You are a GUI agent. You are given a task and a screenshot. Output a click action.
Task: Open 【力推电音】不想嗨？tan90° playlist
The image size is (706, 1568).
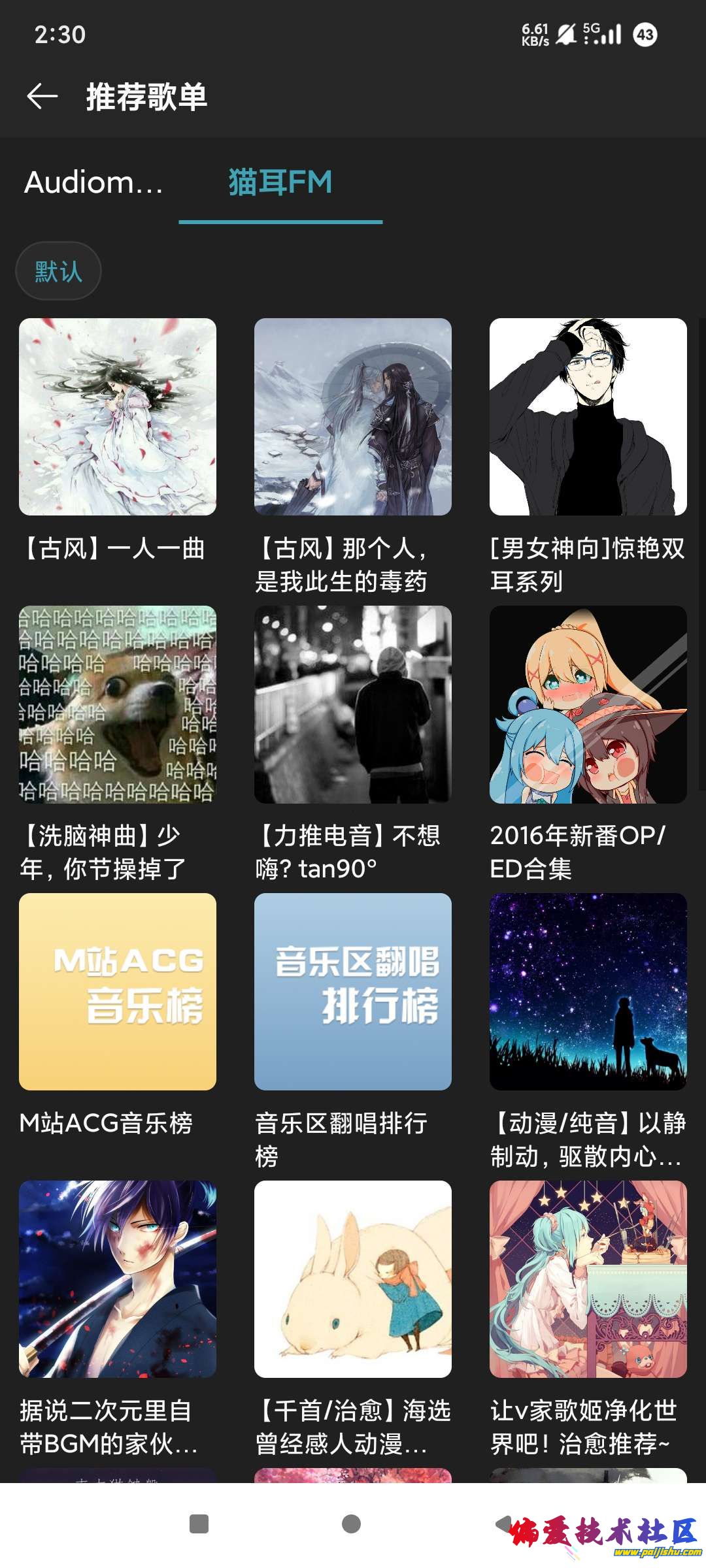pyautogui.click(x=353, y=704)
